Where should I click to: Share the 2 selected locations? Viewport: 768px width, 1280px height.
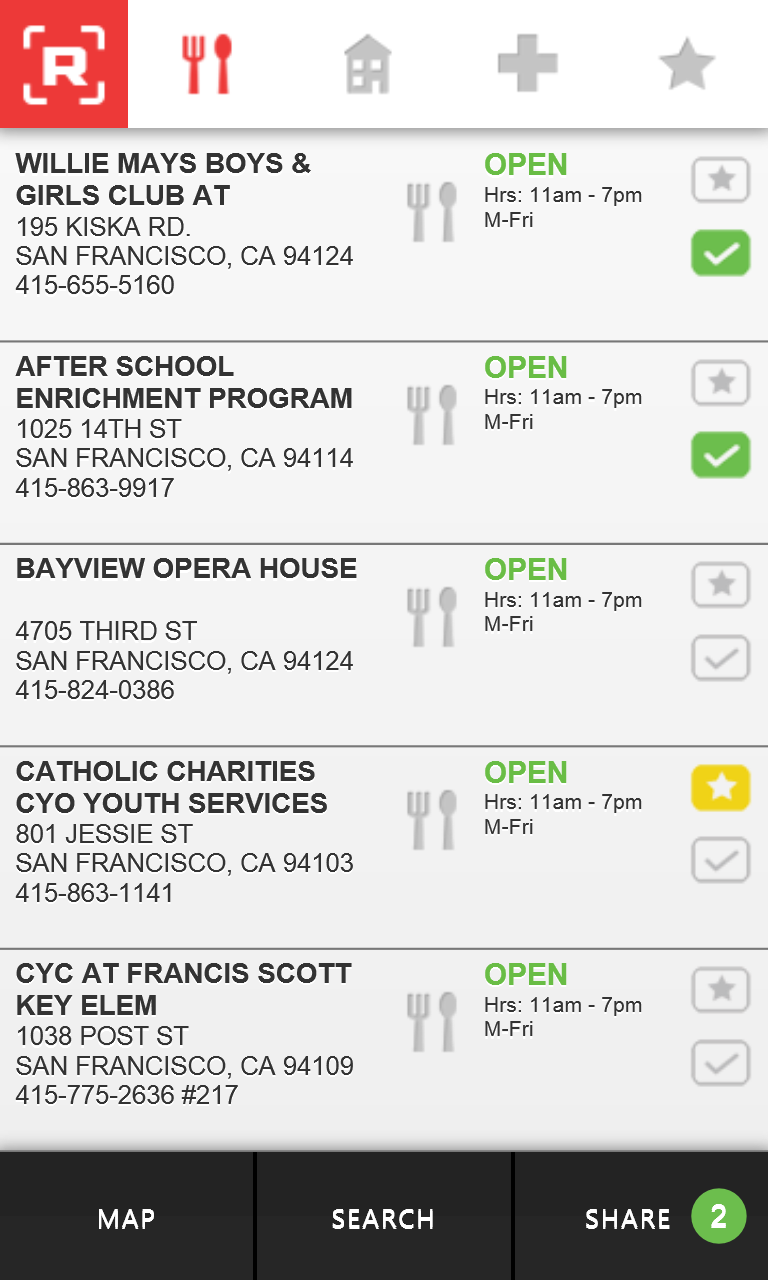641,1218
